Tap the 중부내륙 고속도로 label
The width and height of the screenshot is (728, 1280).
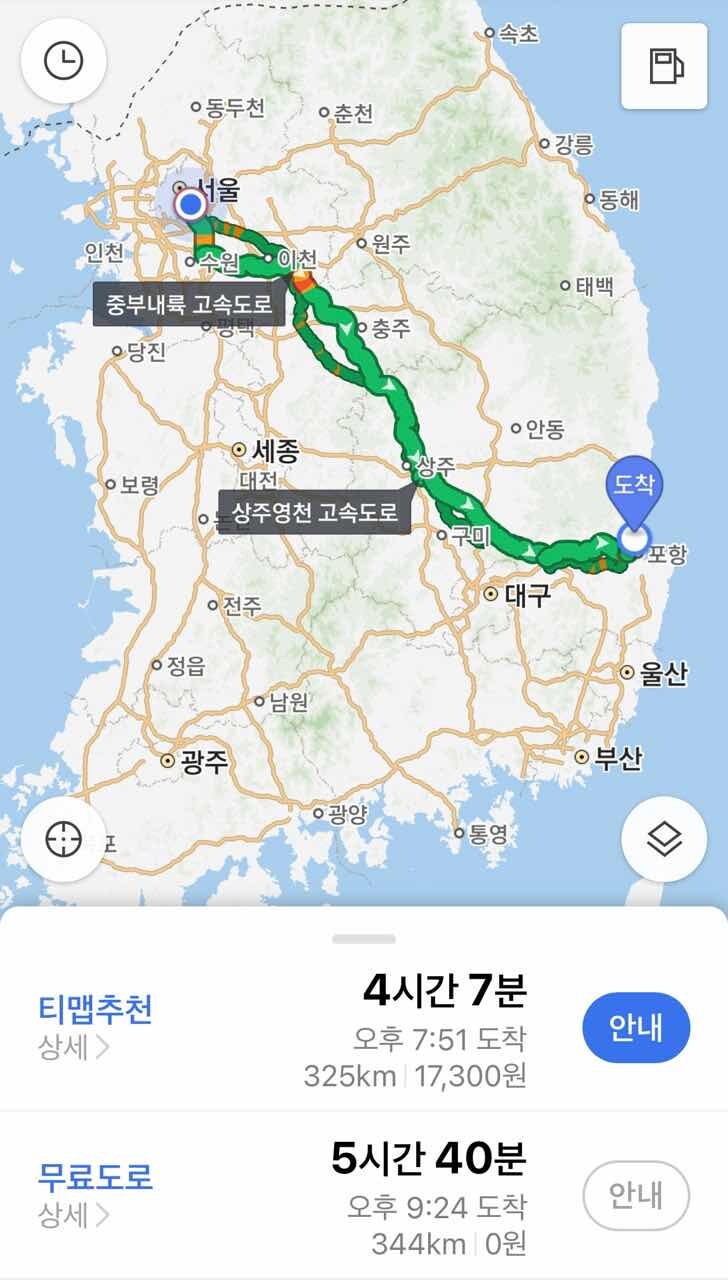pyautogui.click(x=189, y=305)
